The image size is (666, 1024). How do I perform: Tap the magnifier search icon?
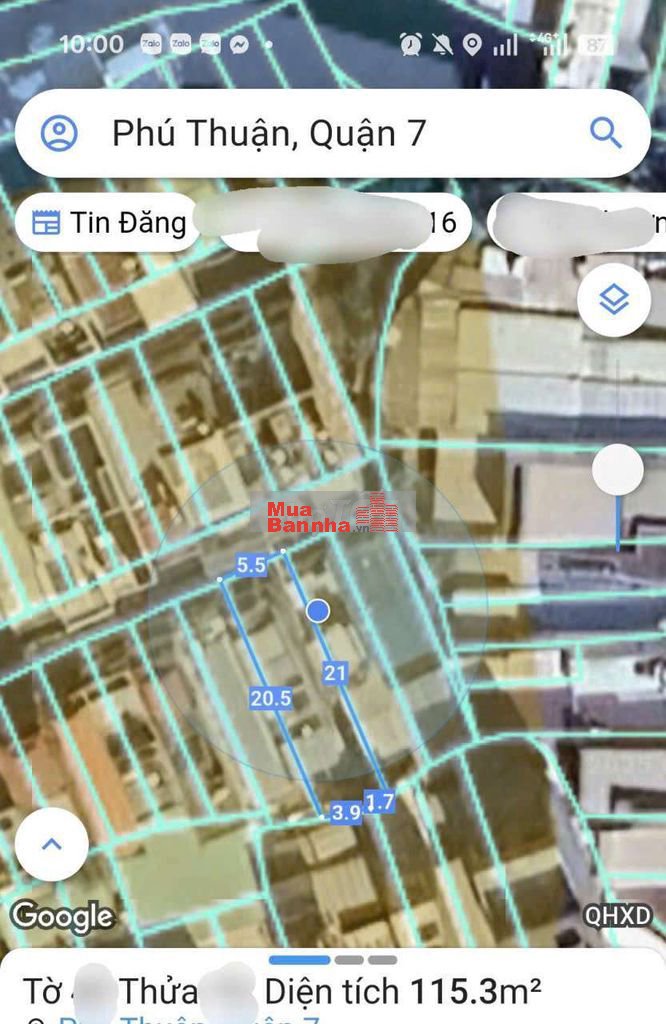click(x=606, y=133)
